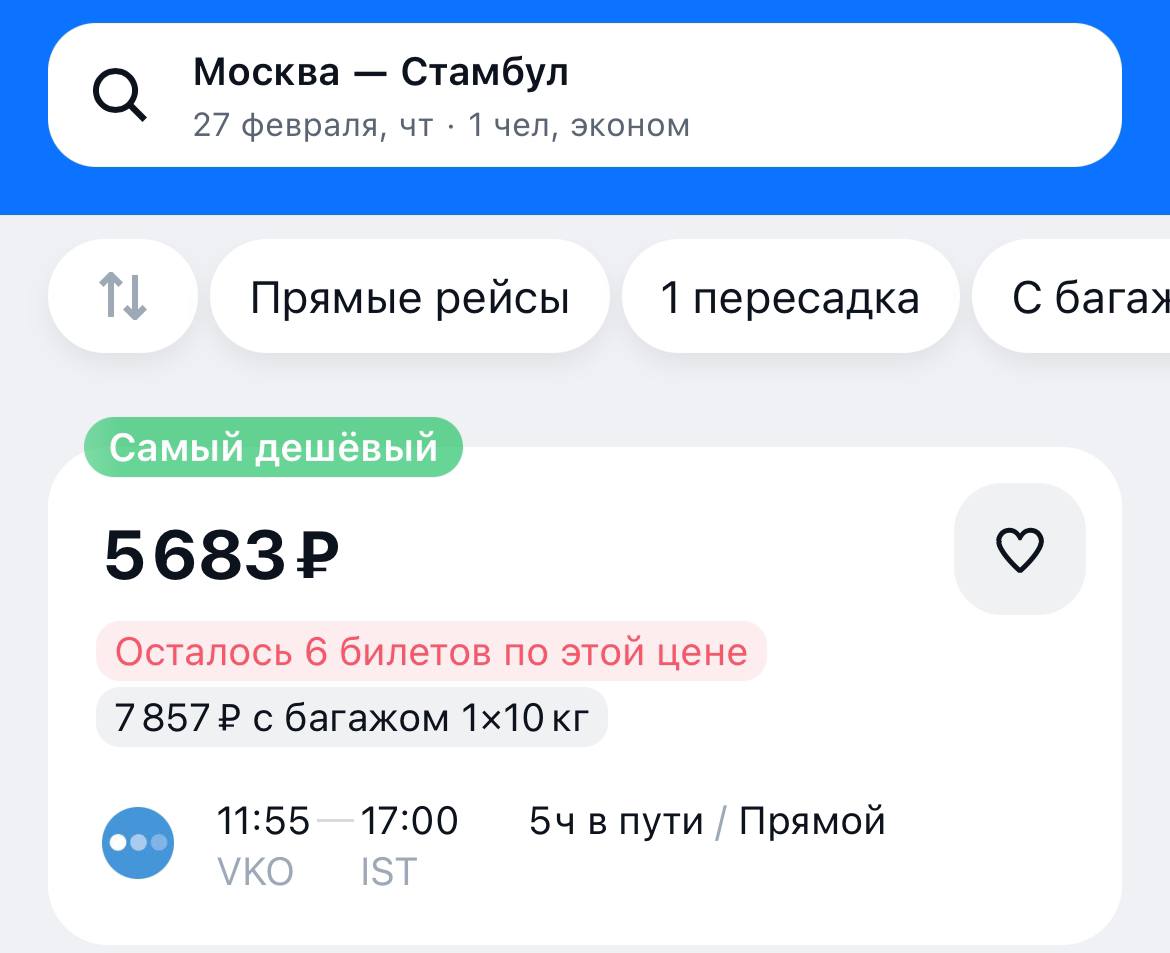Add the 5 683 ₽ flight to favorites

click(x=1019, y=549)
